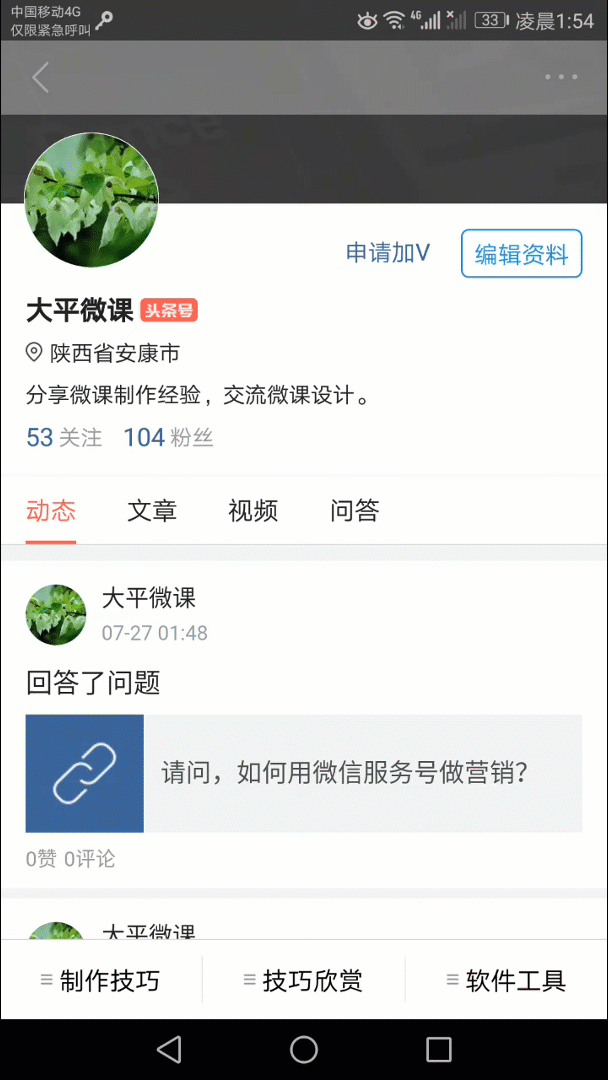The width and height of the screenshot is (608, 1080).
Task: Open the question 请问，如何用微信服务号做营销?
Action: coord(304,773)
